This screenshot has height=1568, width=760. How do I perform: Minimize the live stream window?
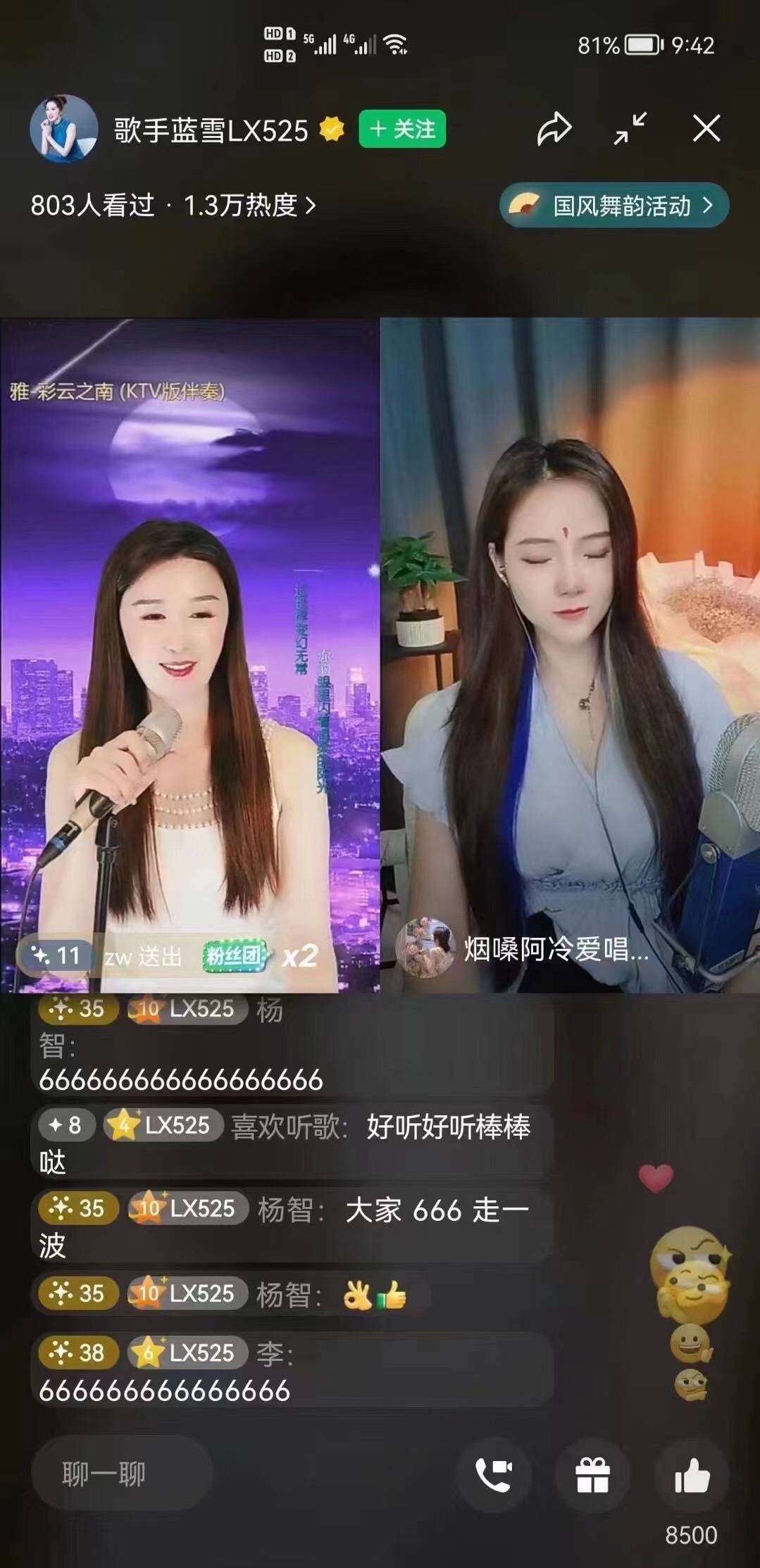click(x=630, y=129)
